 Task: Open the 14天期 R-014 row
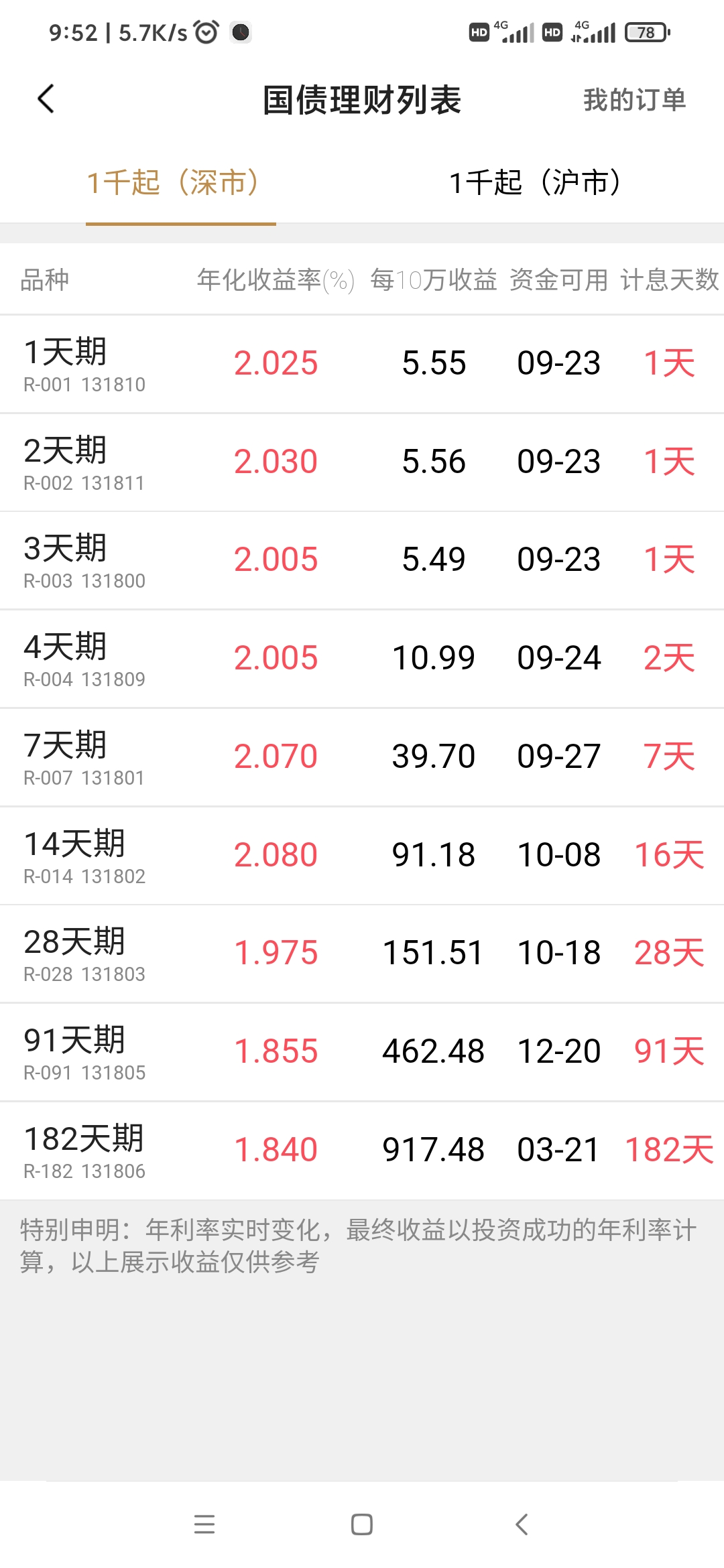[x=362, y=856]
